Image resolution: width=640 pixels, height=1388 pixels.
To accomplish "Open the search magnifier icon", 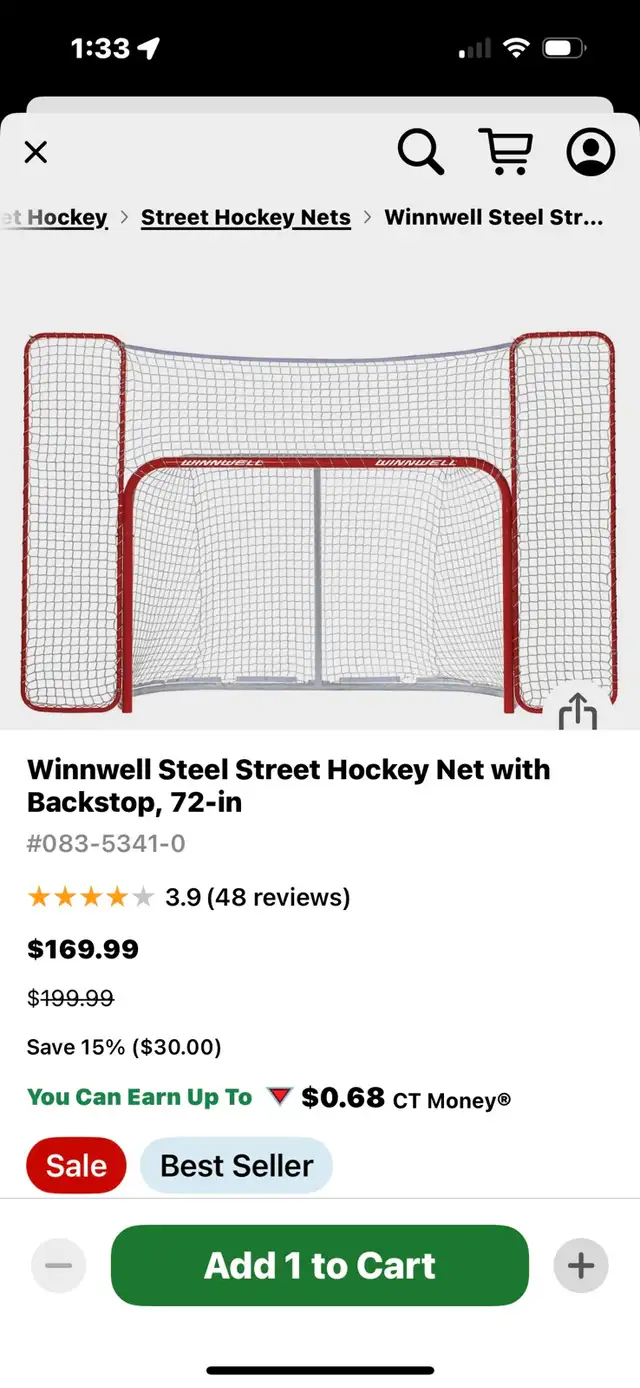I will click(x=420, y=152).
